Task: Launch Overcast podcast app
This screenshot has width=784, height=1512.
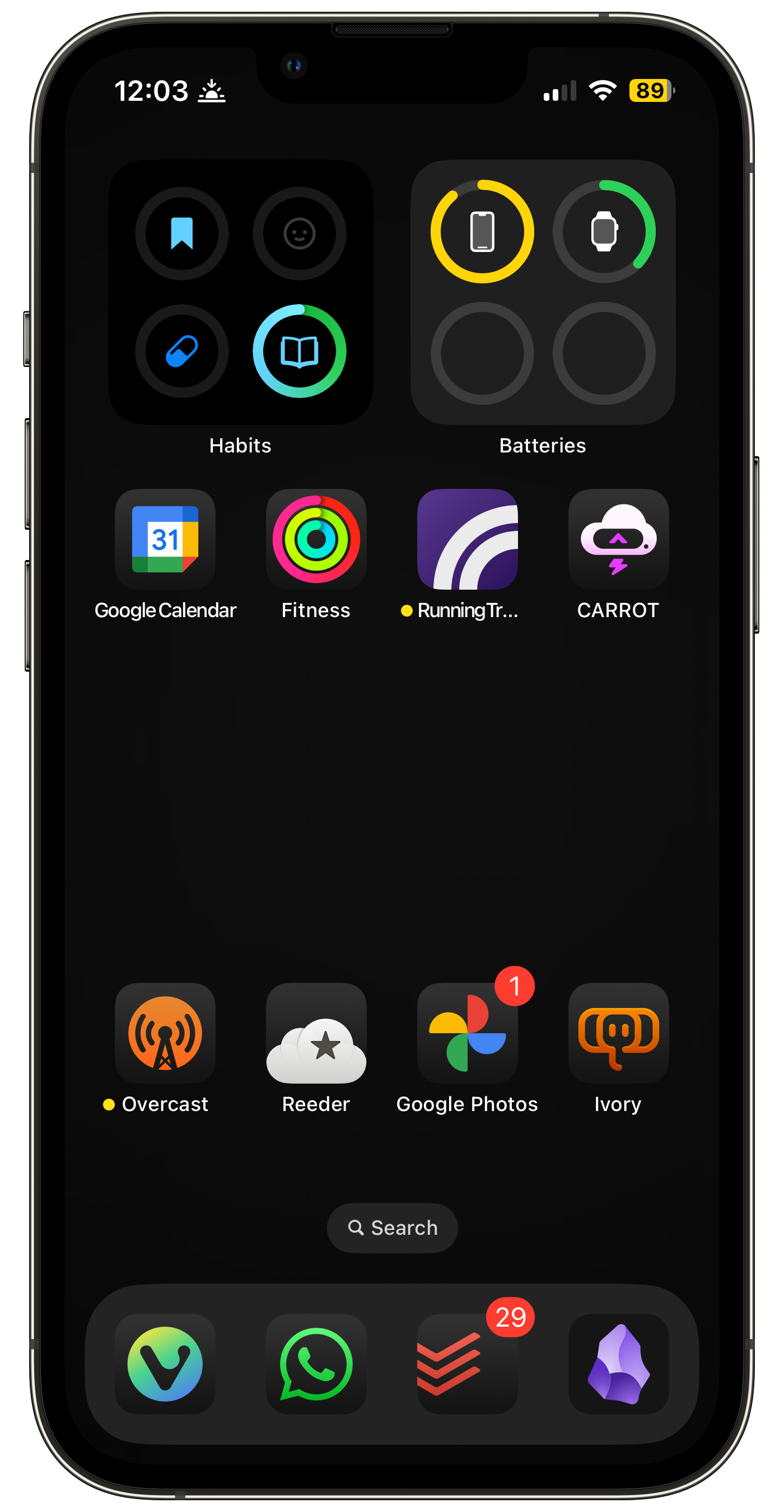Action: pyautogui.click(x=165, y=1033)
